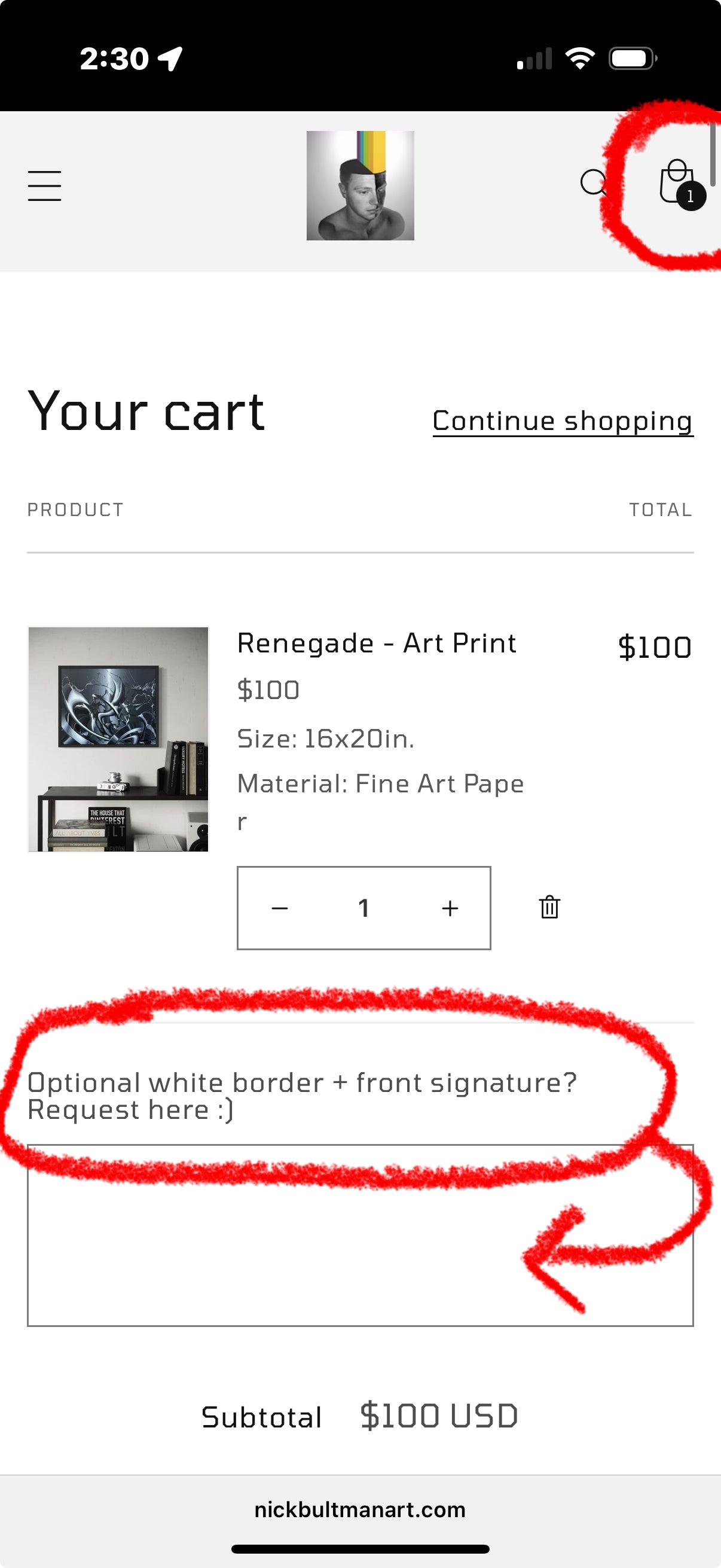Click the Subtotal amount of $100 USD
This screenshot has width=721, height=1568.
[x=438, y=1416]
